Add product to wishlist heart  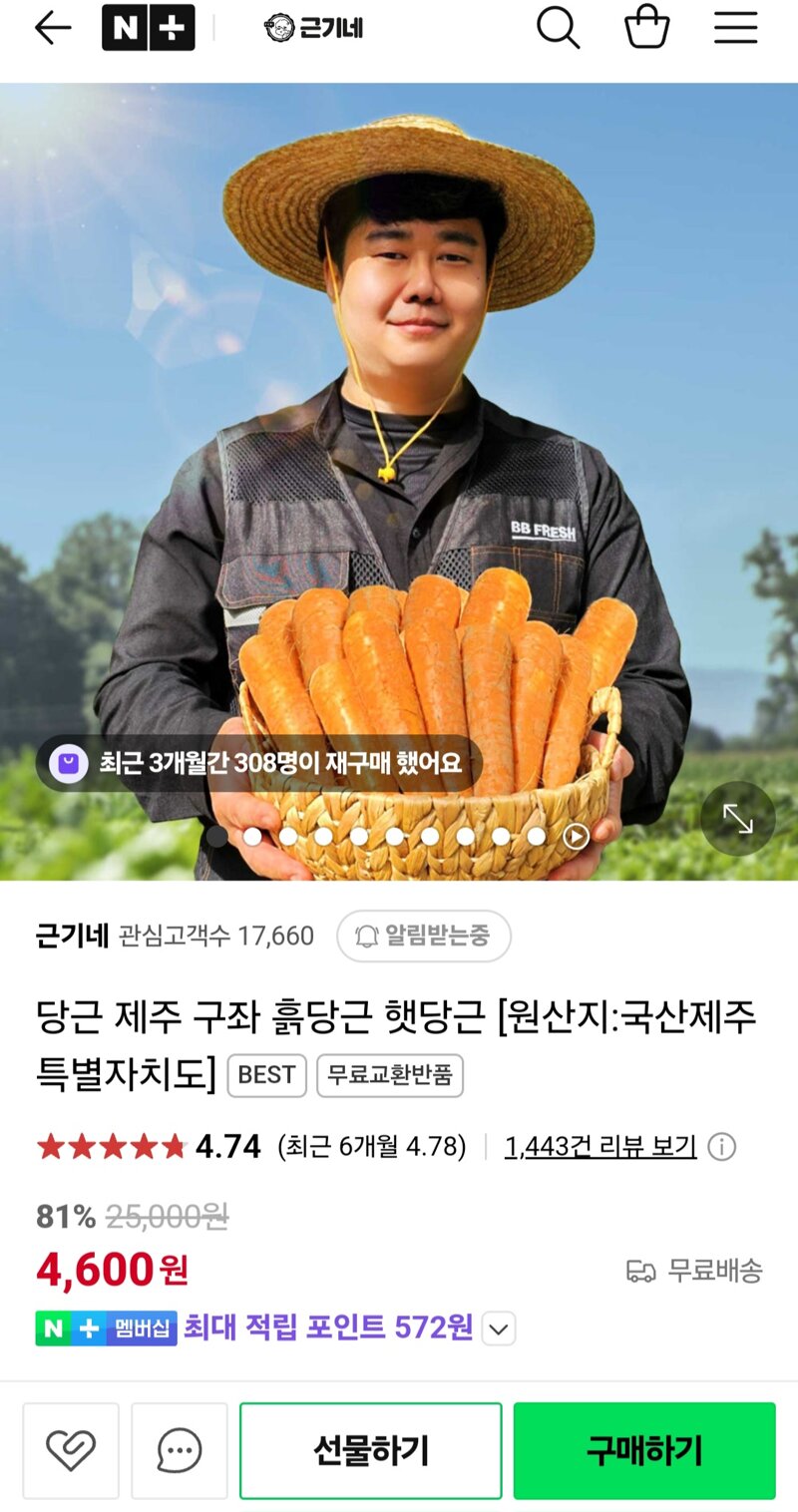point(71,1450)
